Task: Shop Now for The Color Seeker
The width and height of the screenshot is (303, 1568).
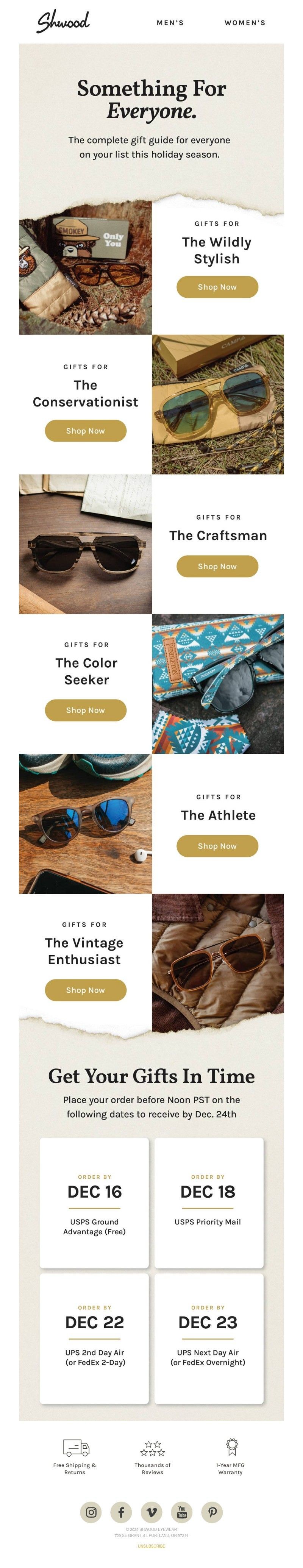Action: coord(85,710)
